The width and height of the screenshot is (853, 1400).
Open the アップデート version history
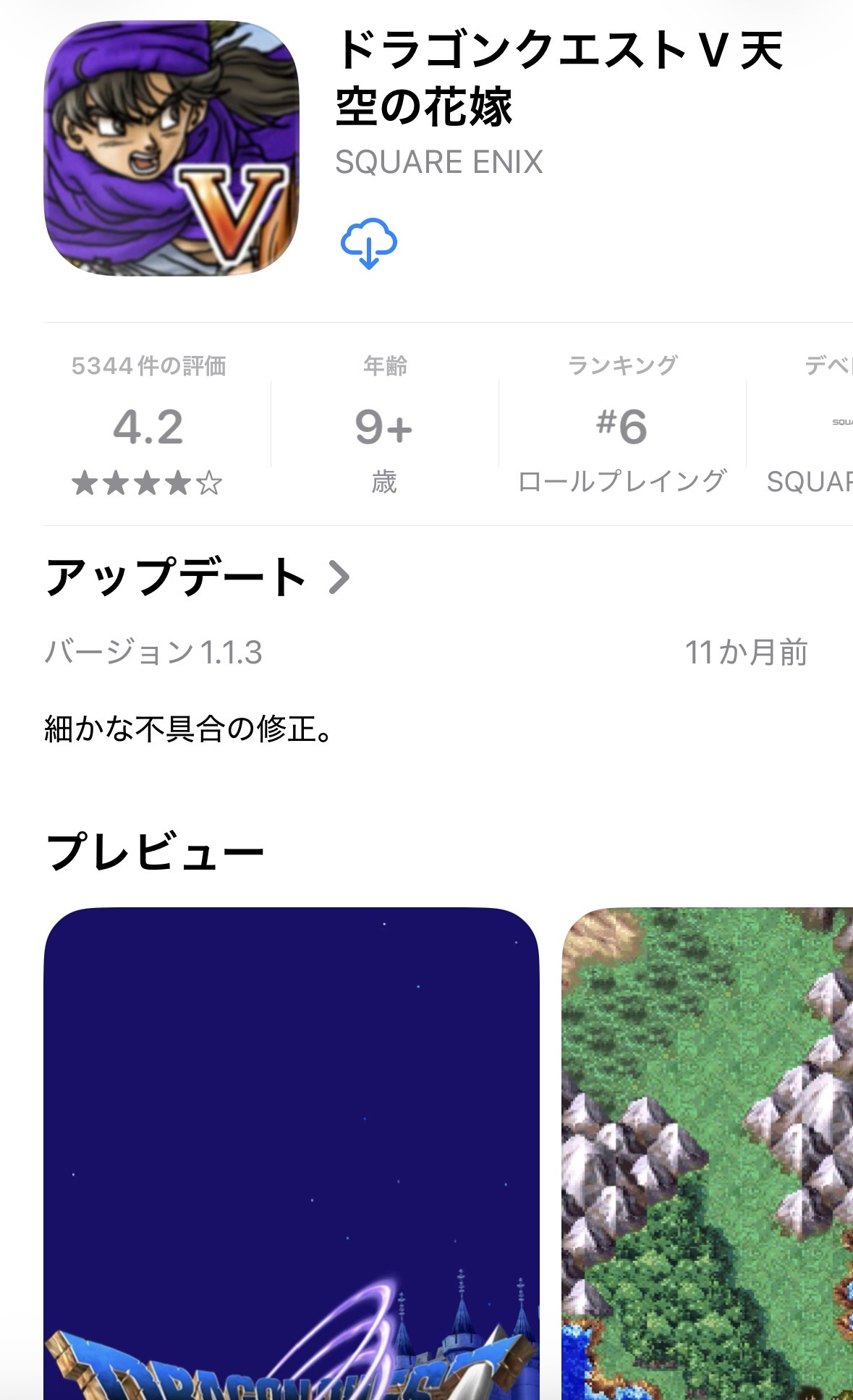point(198,577)
